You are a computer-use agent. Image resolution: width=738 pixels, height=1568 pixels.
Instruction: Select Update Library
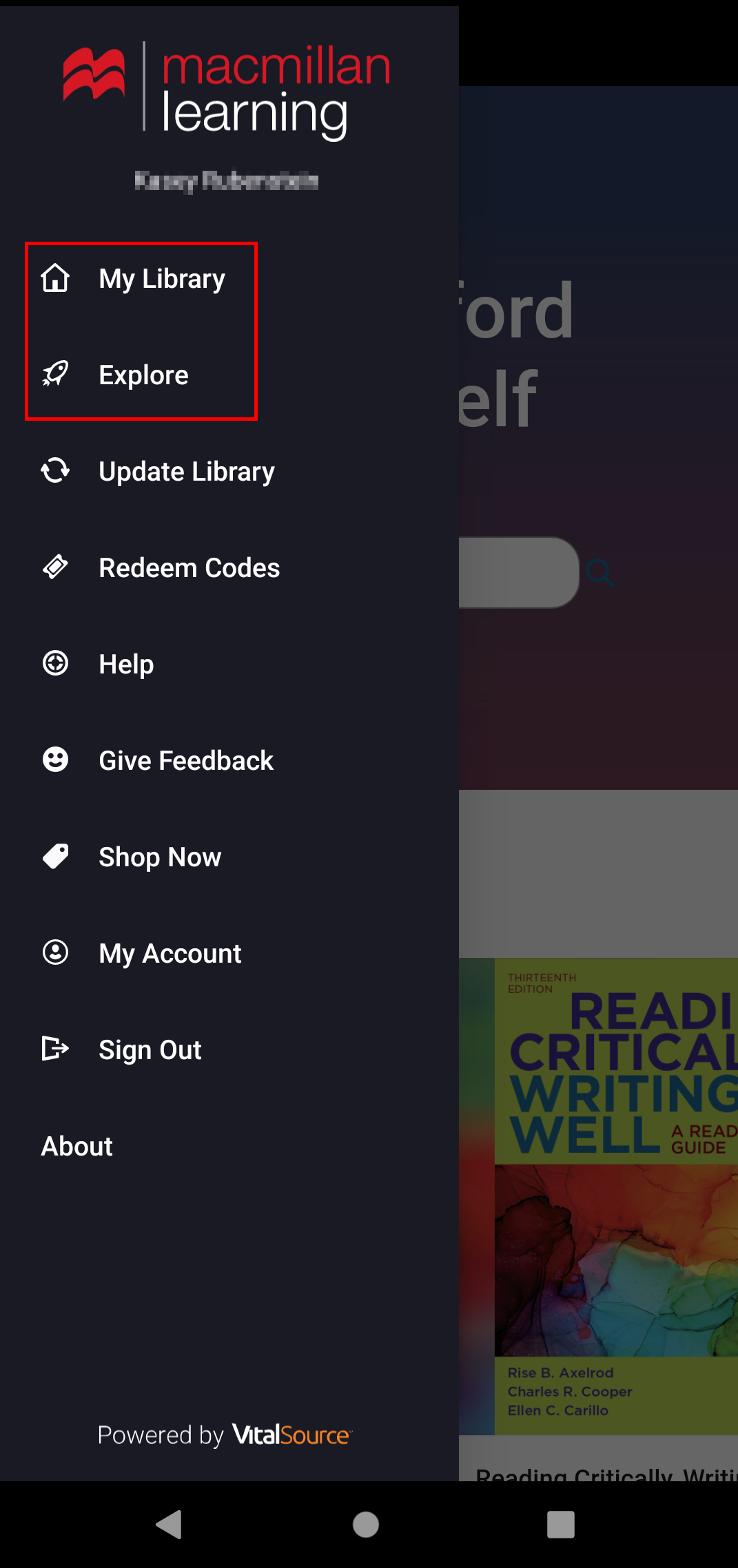click(x=186, y=472)
